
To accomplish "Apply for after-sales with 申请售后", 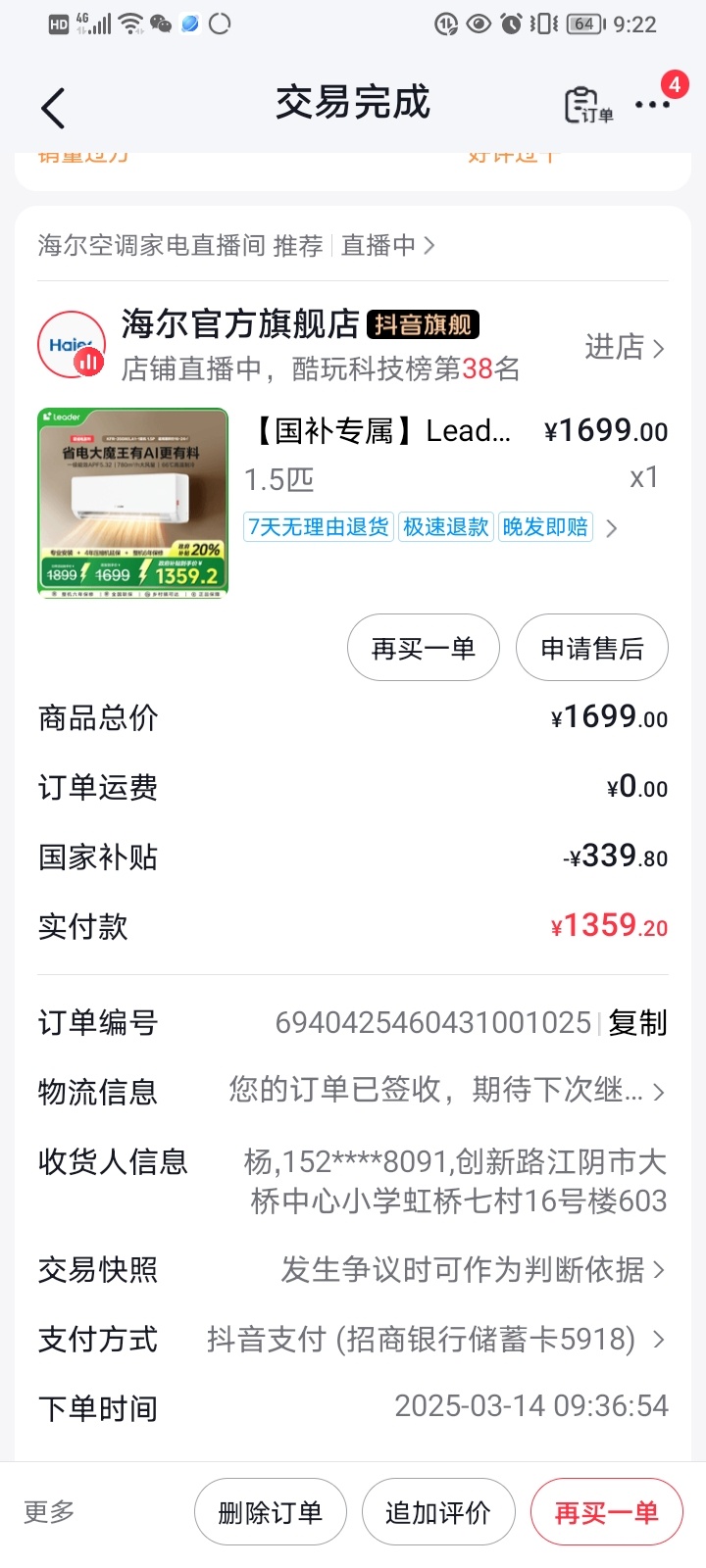I will [x=591, y=648].
